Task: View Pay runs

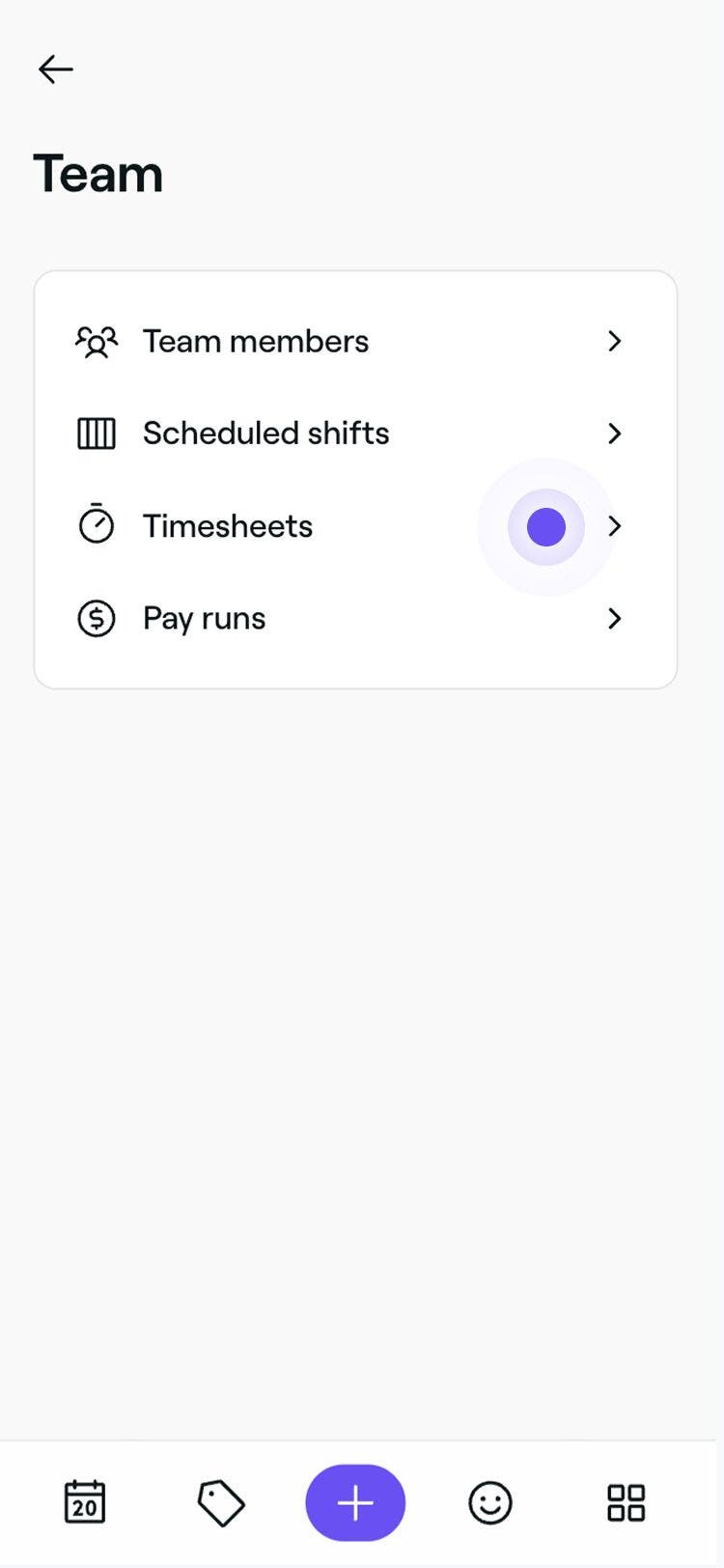Action: (x=204, y=618)
